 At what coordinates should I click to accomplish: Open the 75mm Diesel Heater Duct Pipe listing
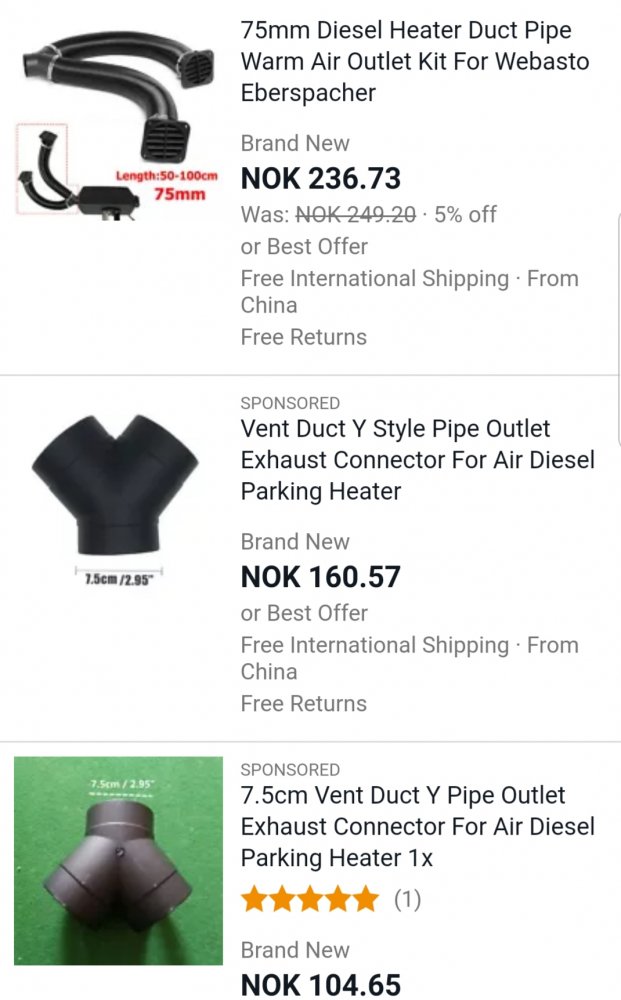pos(414,61)
